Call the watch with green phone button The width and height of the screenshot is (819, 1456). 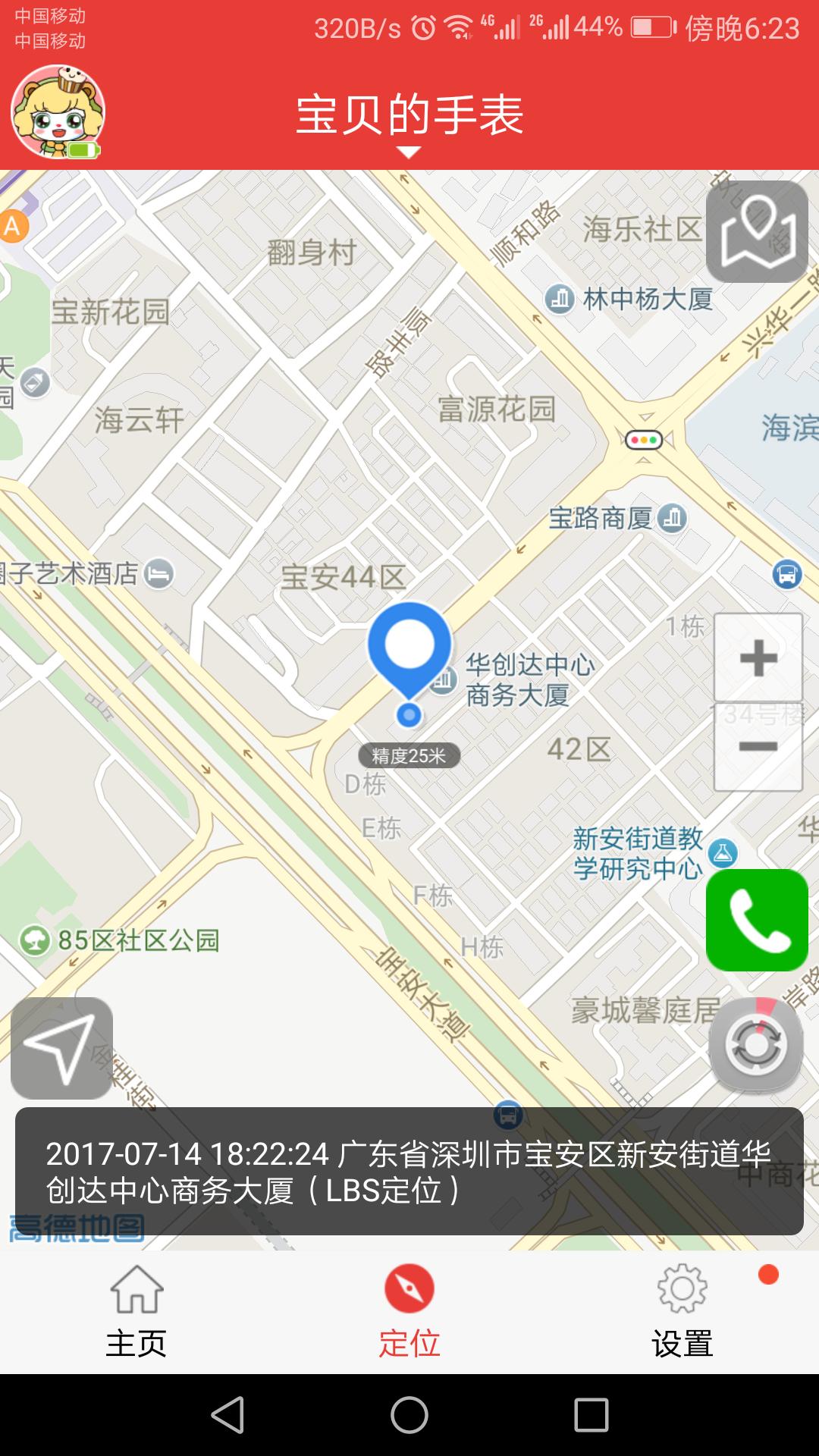pyautogui.click(x=757, y=920)
